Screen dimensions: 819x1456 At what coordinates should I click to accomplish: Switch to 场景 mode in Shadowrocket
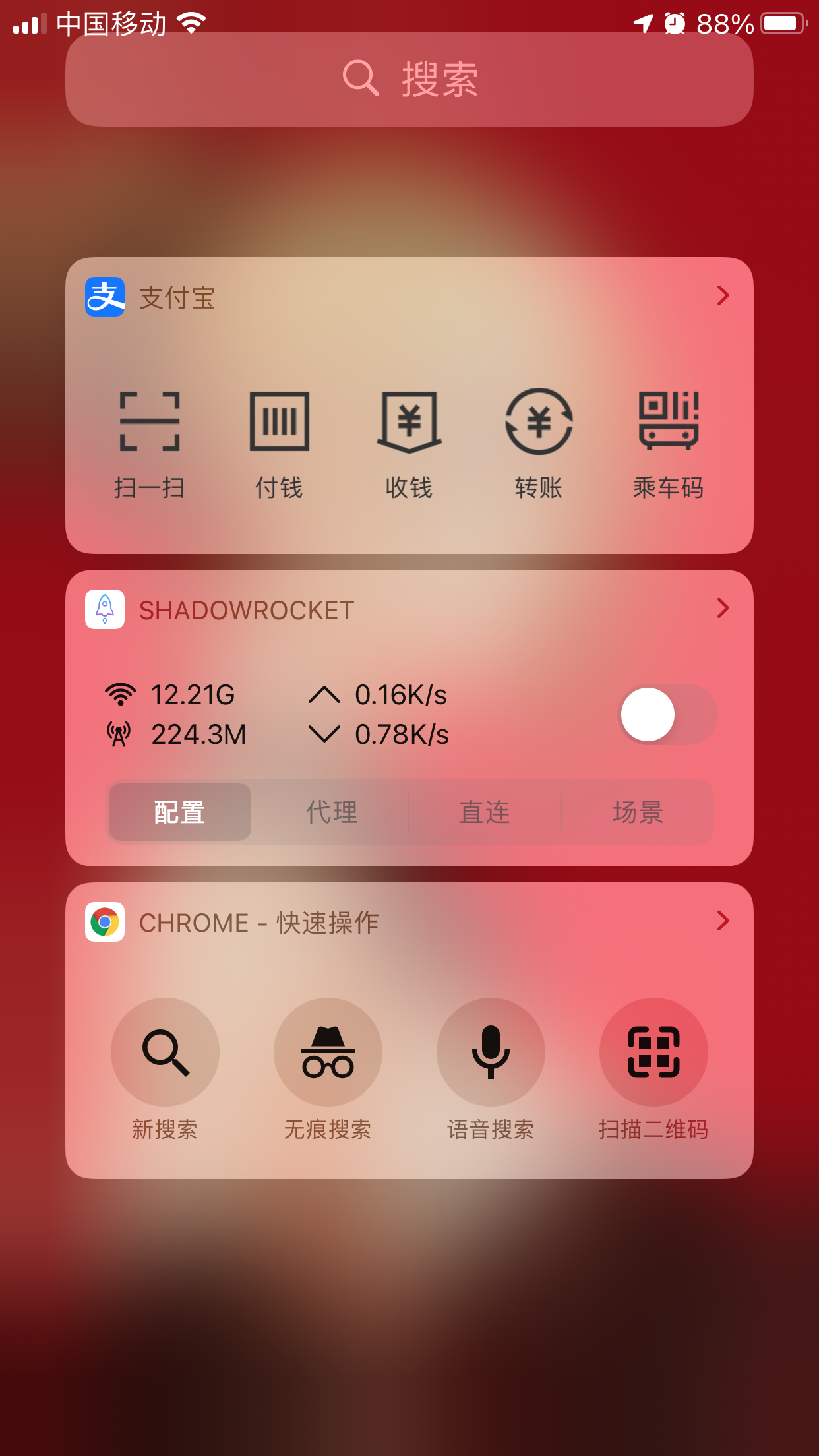pyautogui.click(x=637, y=812)
